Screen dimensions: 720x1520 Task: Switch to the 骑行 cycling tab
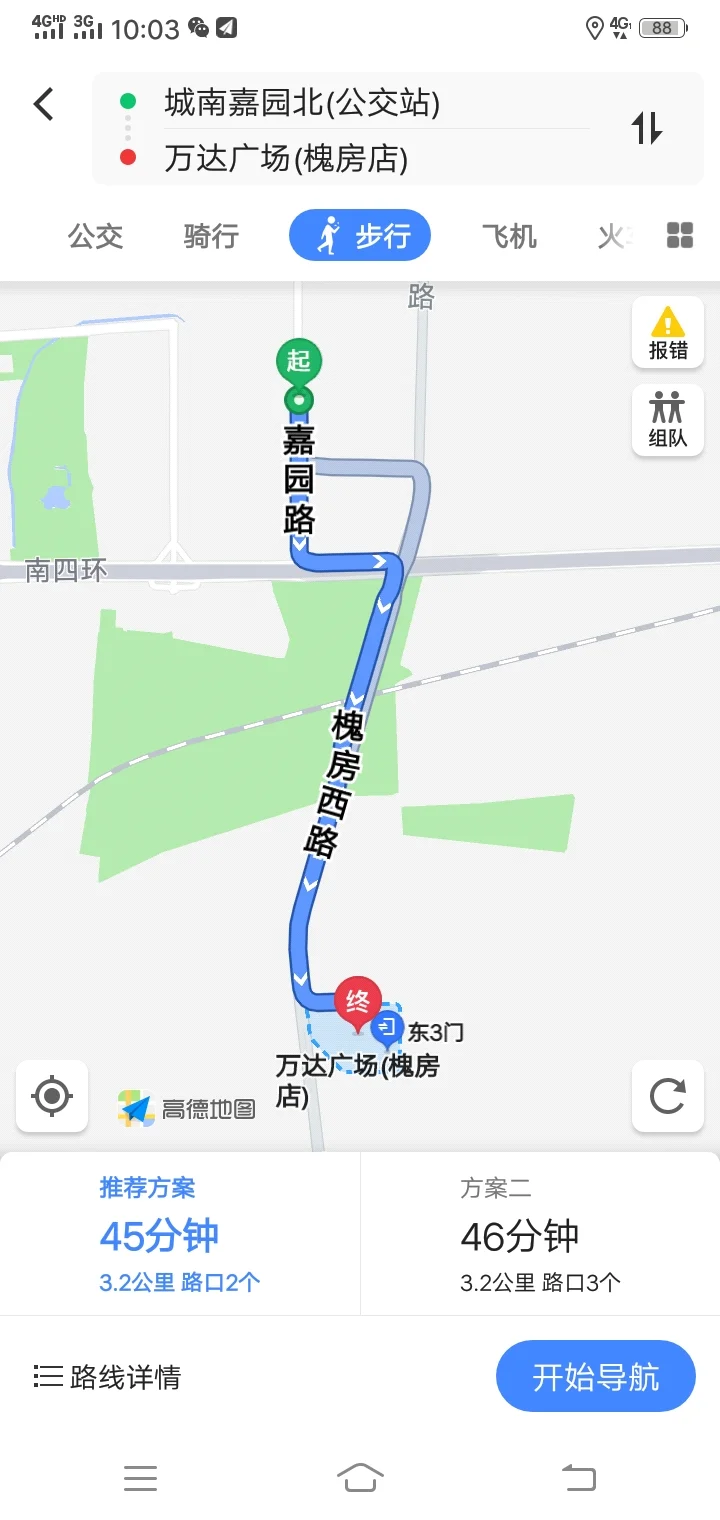208,236
